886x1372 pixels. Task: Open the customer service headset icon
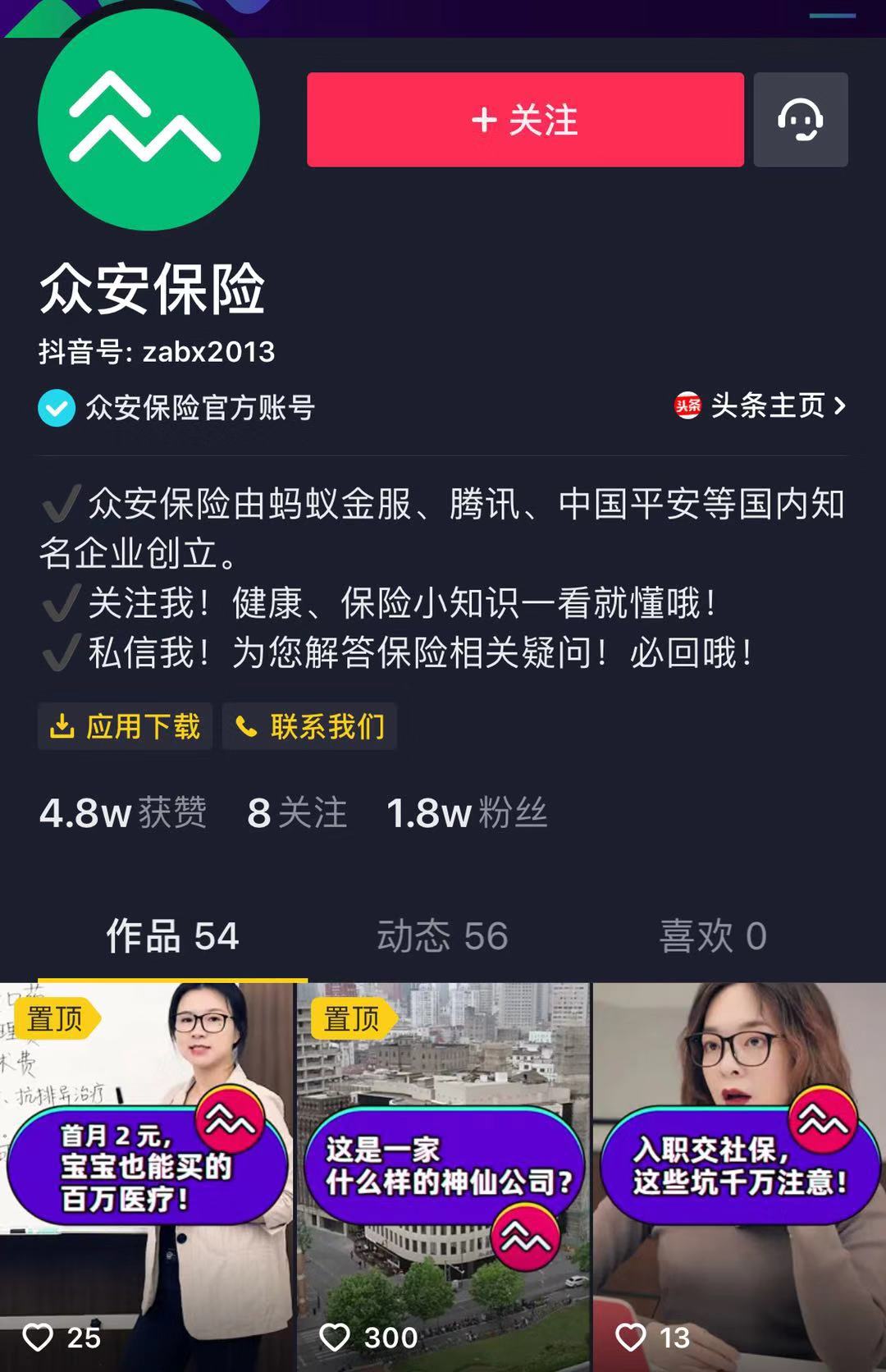tap(801, 120)
